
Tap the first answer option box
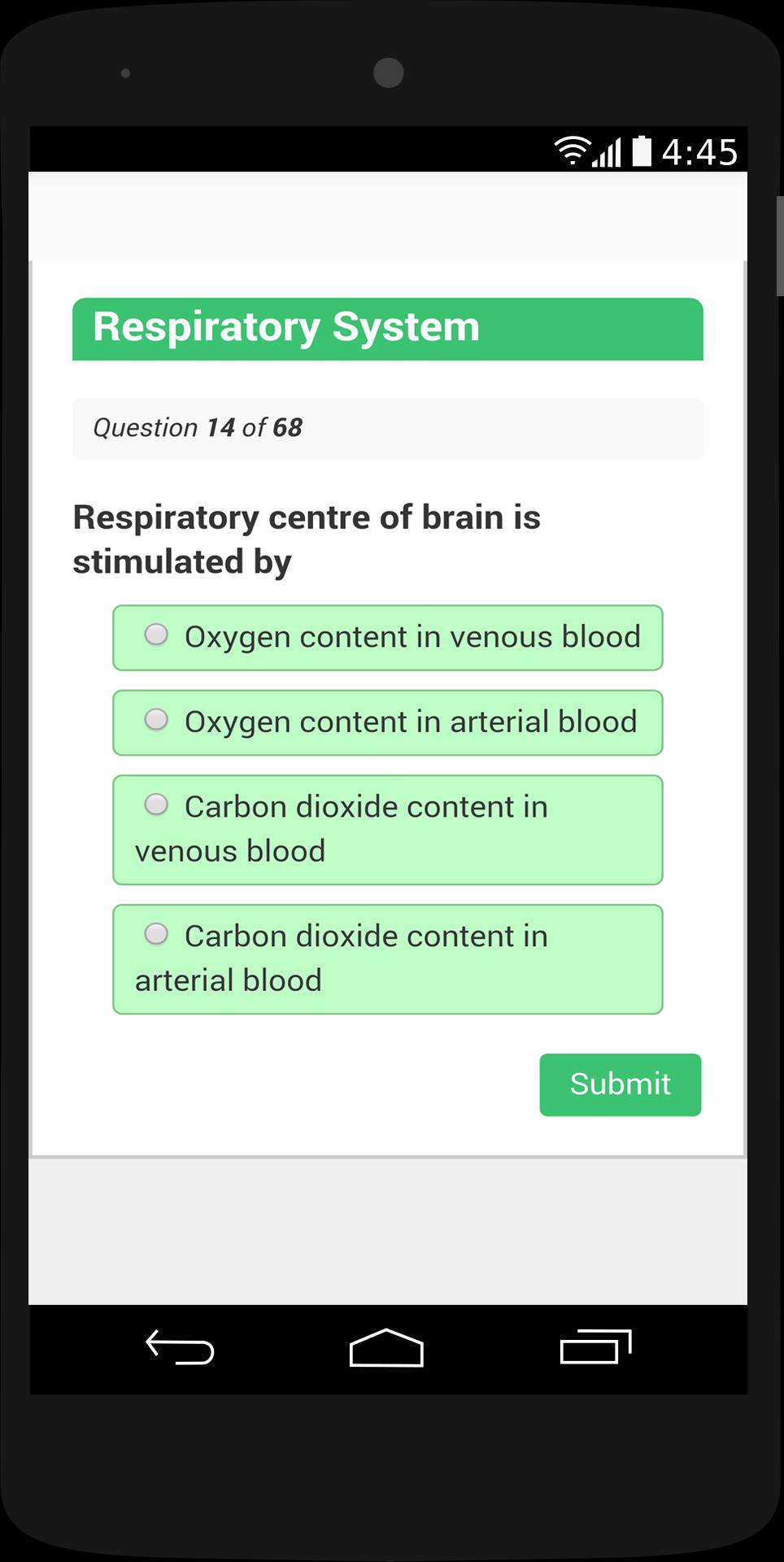point(388,638)
